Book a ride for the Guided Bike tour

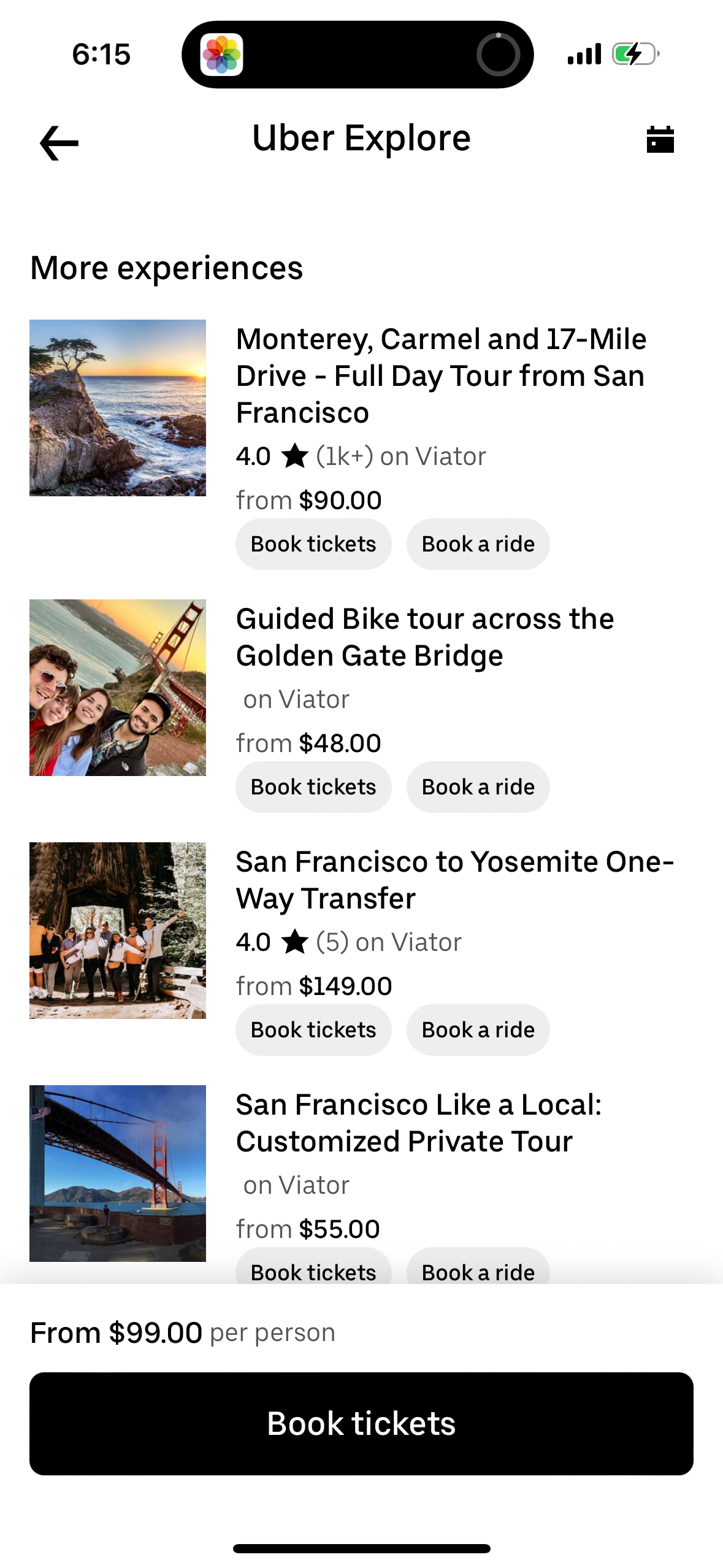click(x=478, y=787)
